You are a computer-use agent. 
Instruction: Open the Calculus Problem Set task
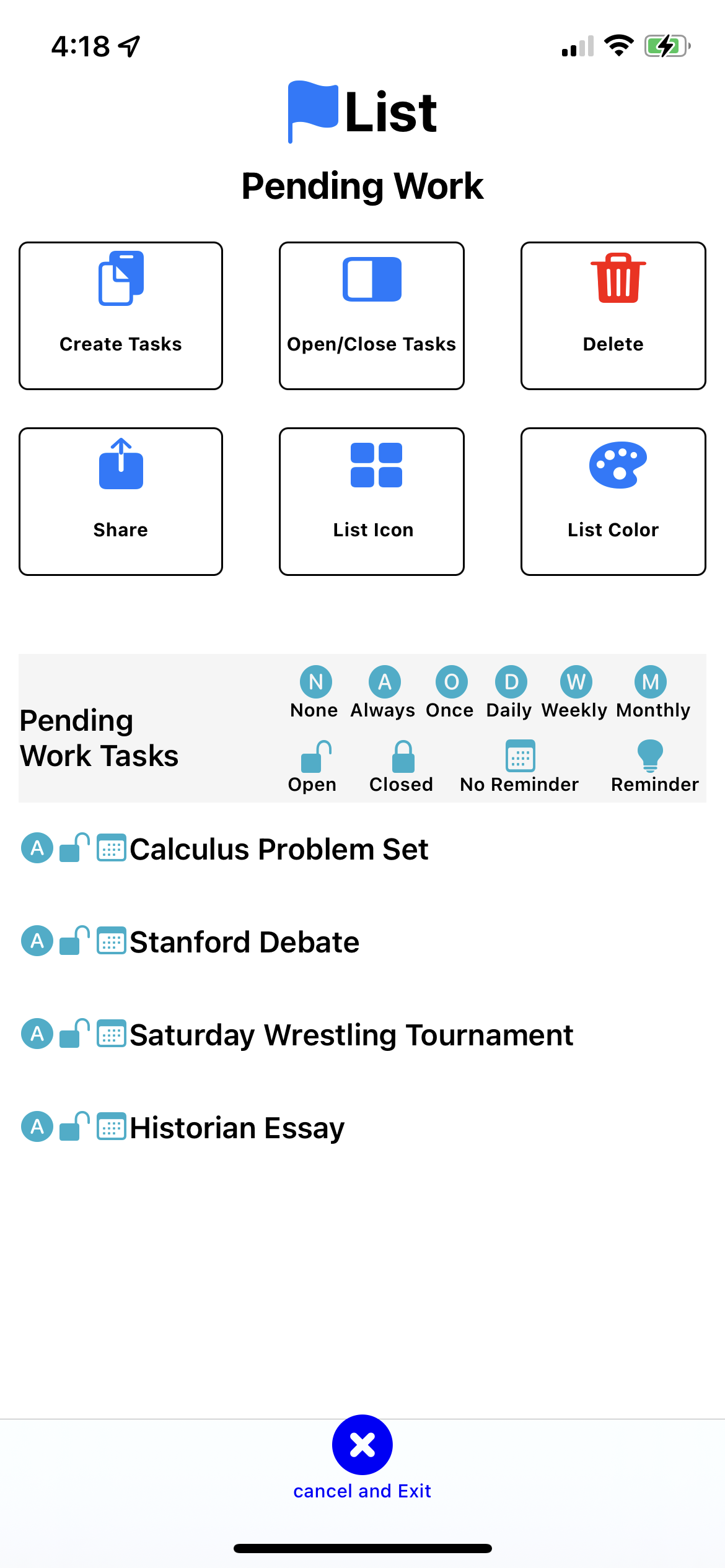pos(279,849)
